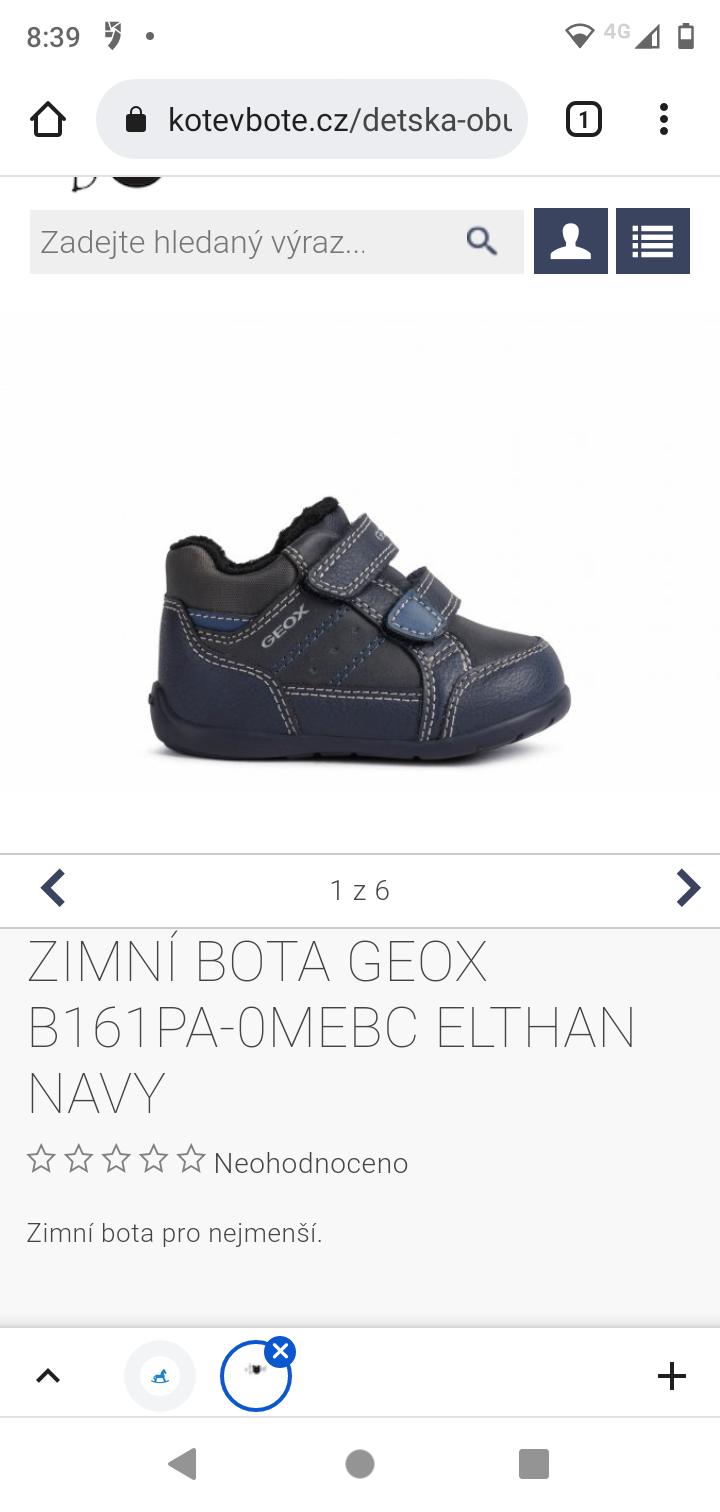Show the previous product image
This screenshot has width=720, height=1512.
(x=53, y=888)
